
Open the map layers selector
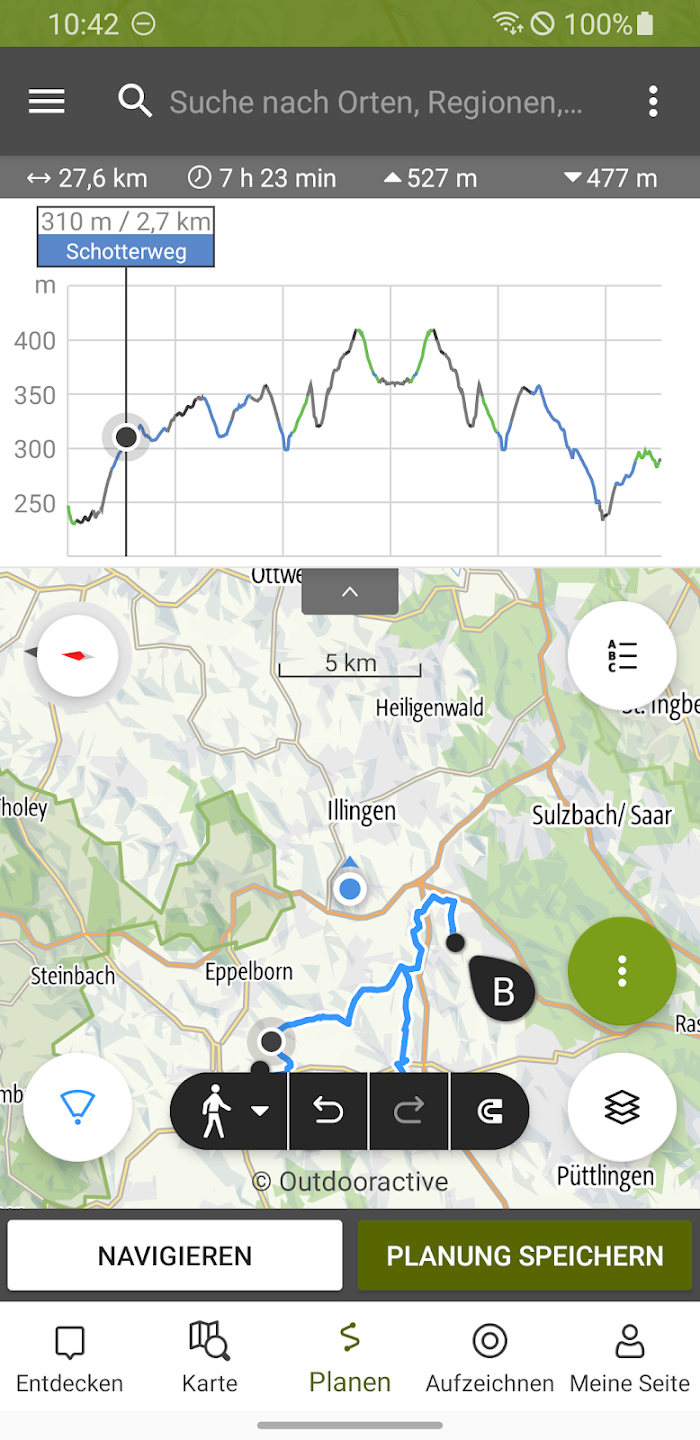[622, 1107]
